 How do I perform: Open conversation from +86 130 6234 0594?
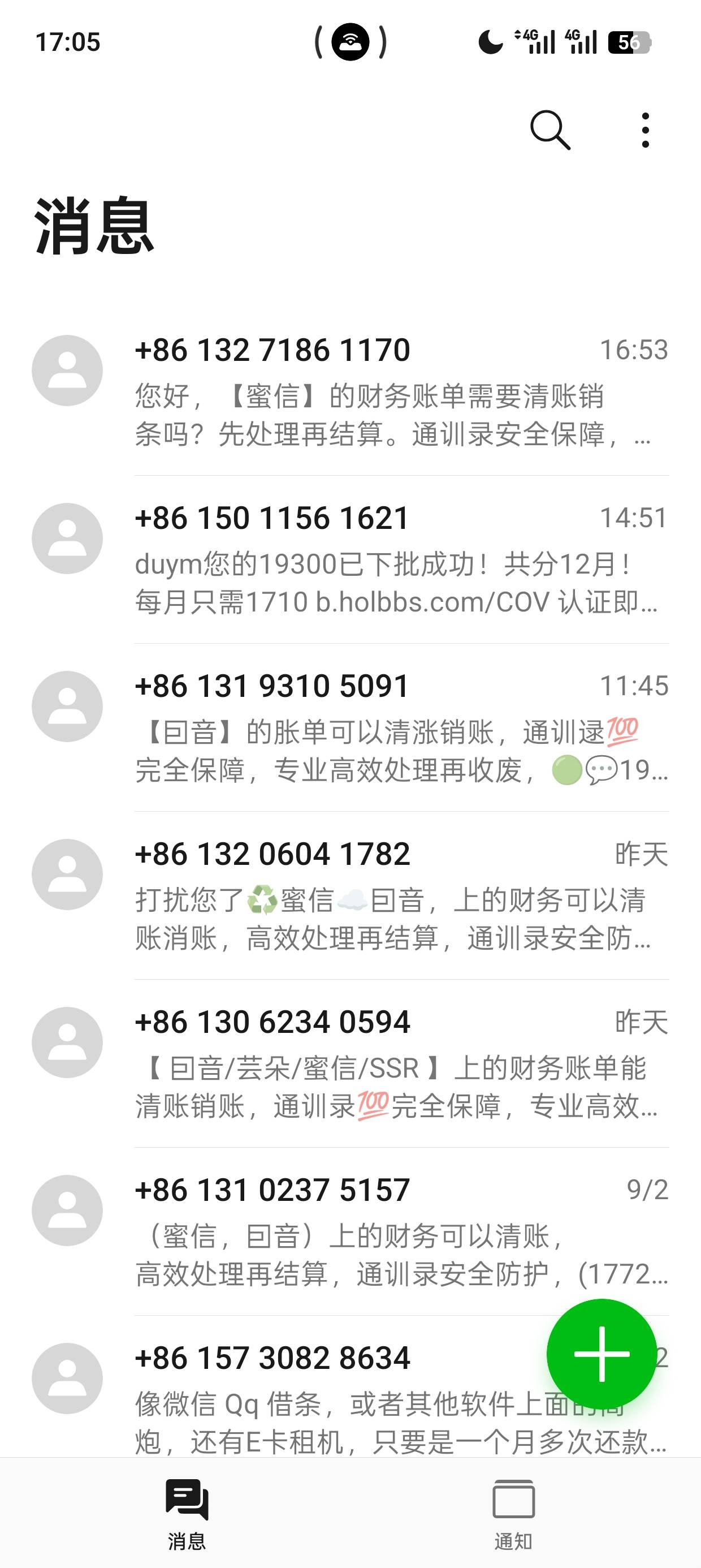(x=350, y=1063)
